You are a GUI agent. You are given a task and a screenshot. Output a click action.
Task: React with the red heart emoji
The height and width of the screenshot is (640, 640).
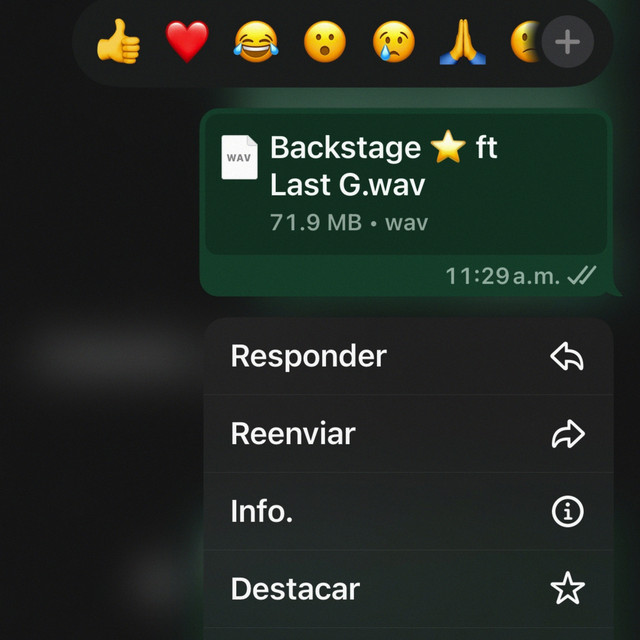click(187, 43)
